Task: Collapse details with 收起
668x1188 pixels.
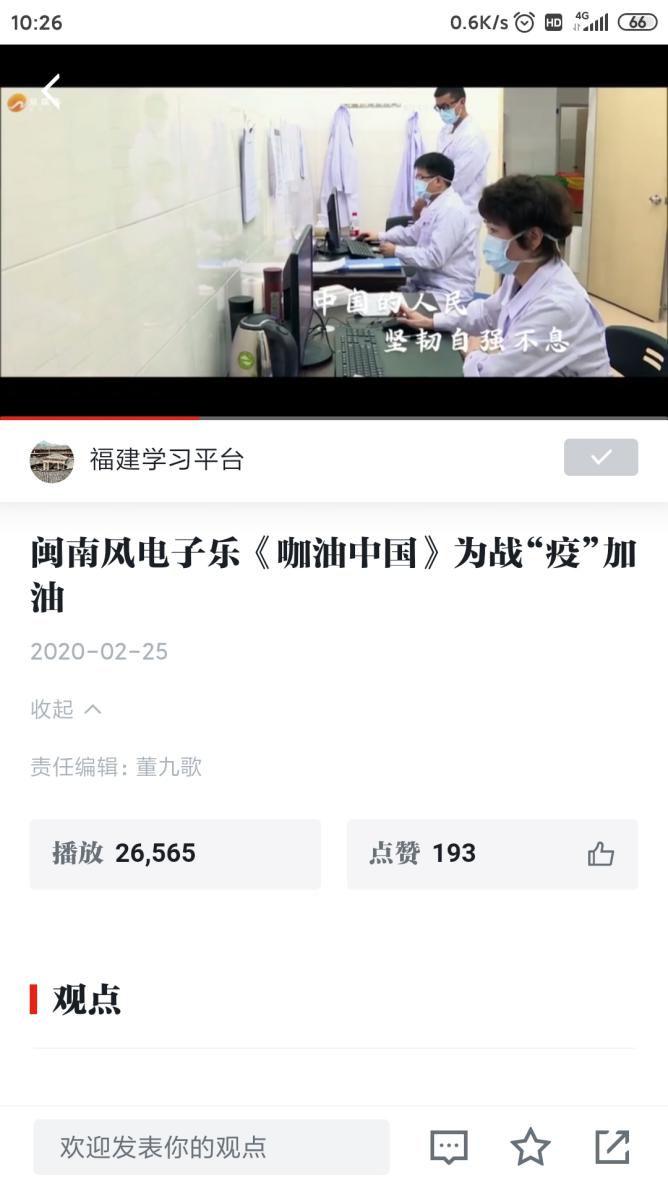Action: coord(66,709)
